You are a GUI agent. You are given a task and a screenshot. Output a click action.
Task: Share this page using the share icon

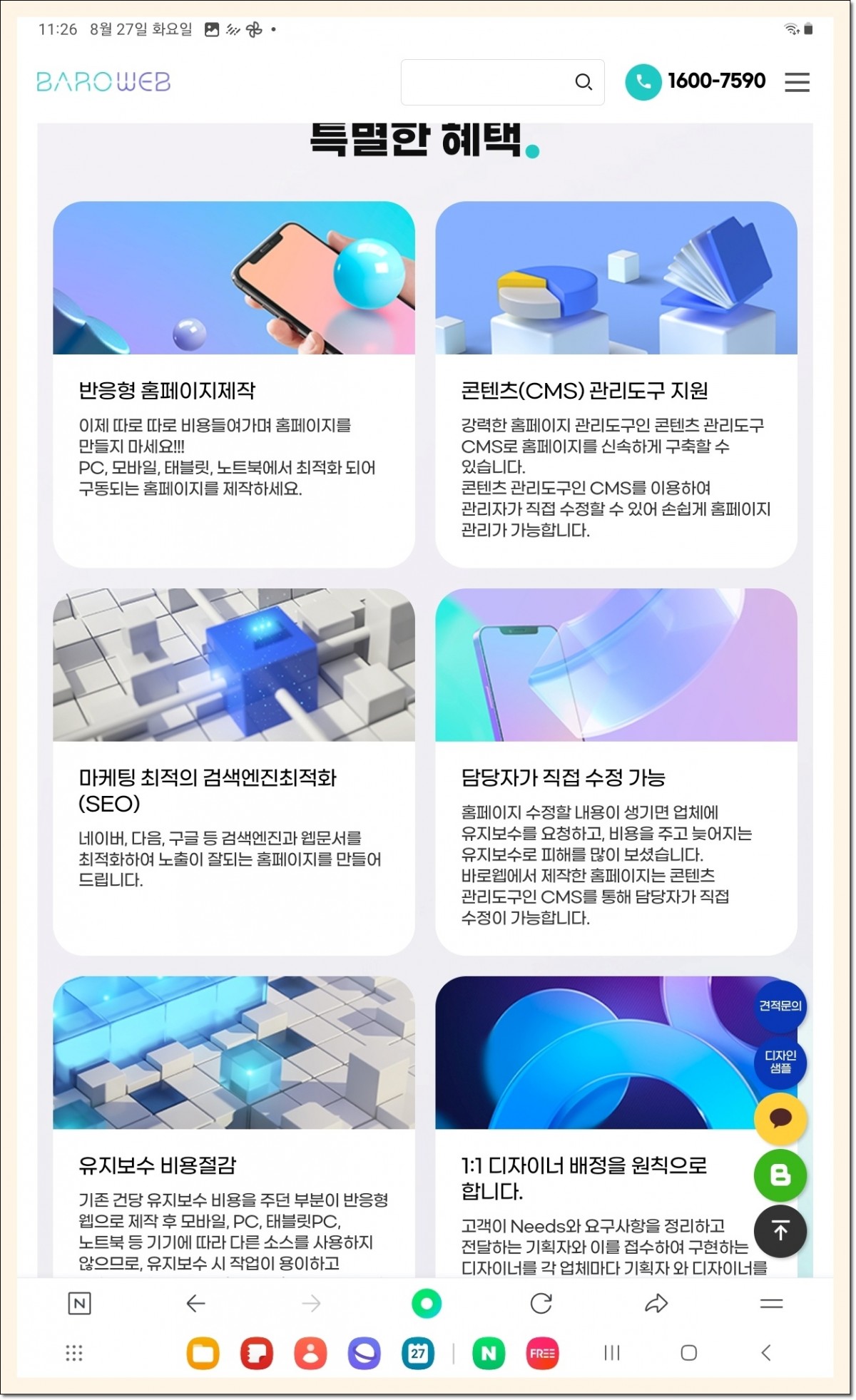[656, 1304]
